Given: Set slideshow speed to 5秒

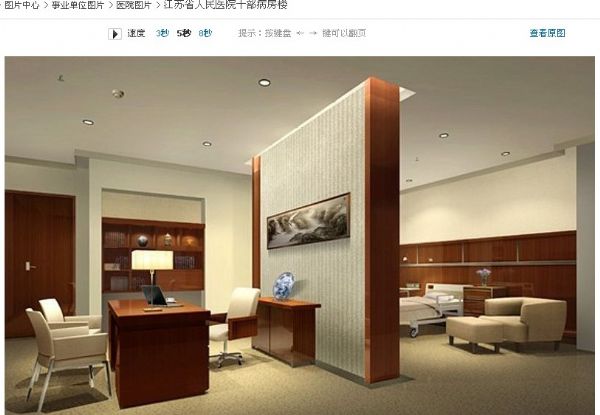Looking at the screenshot, I should (184, 33).
